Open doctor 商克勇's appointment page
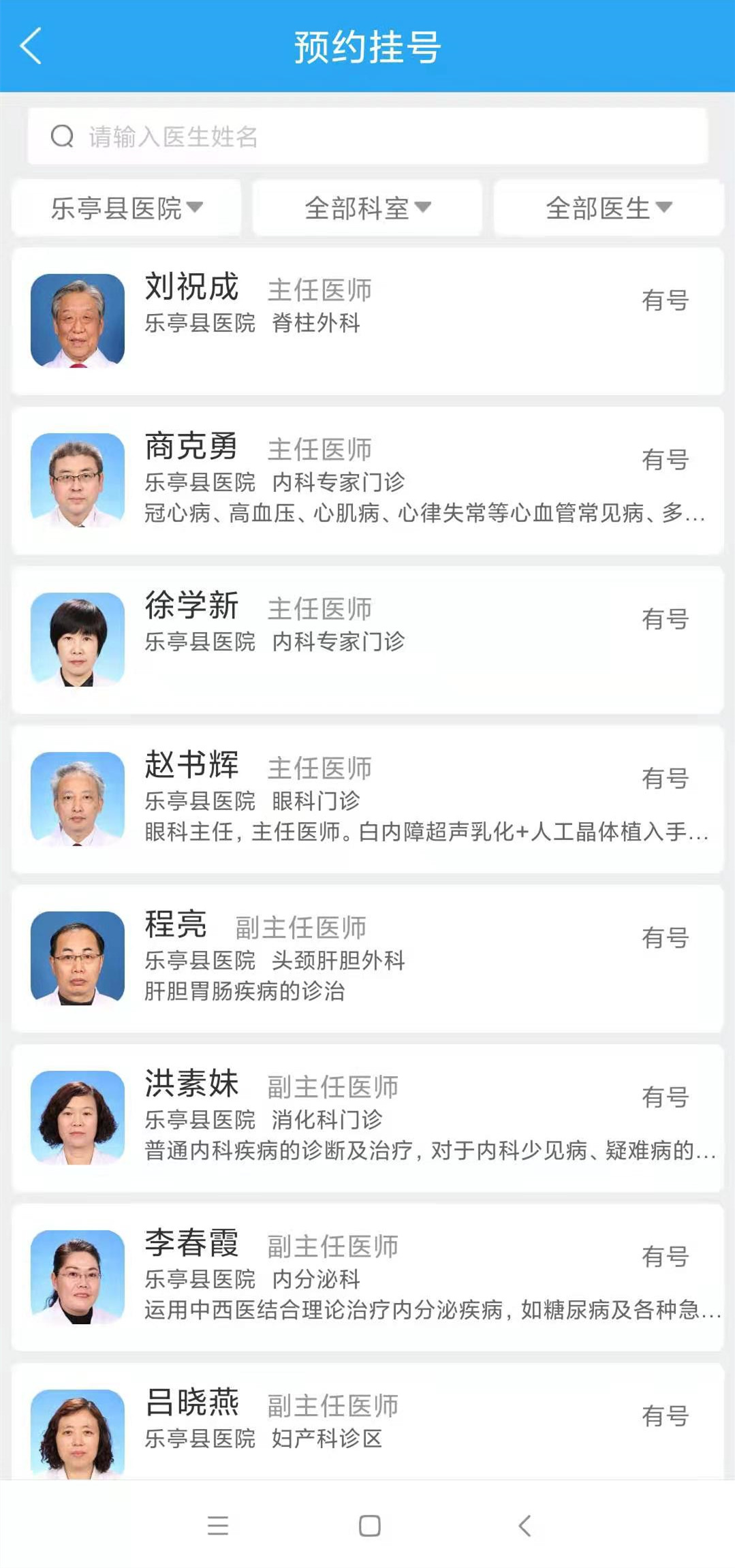This screenshot has width=735, height=1568. pos(368,480)
